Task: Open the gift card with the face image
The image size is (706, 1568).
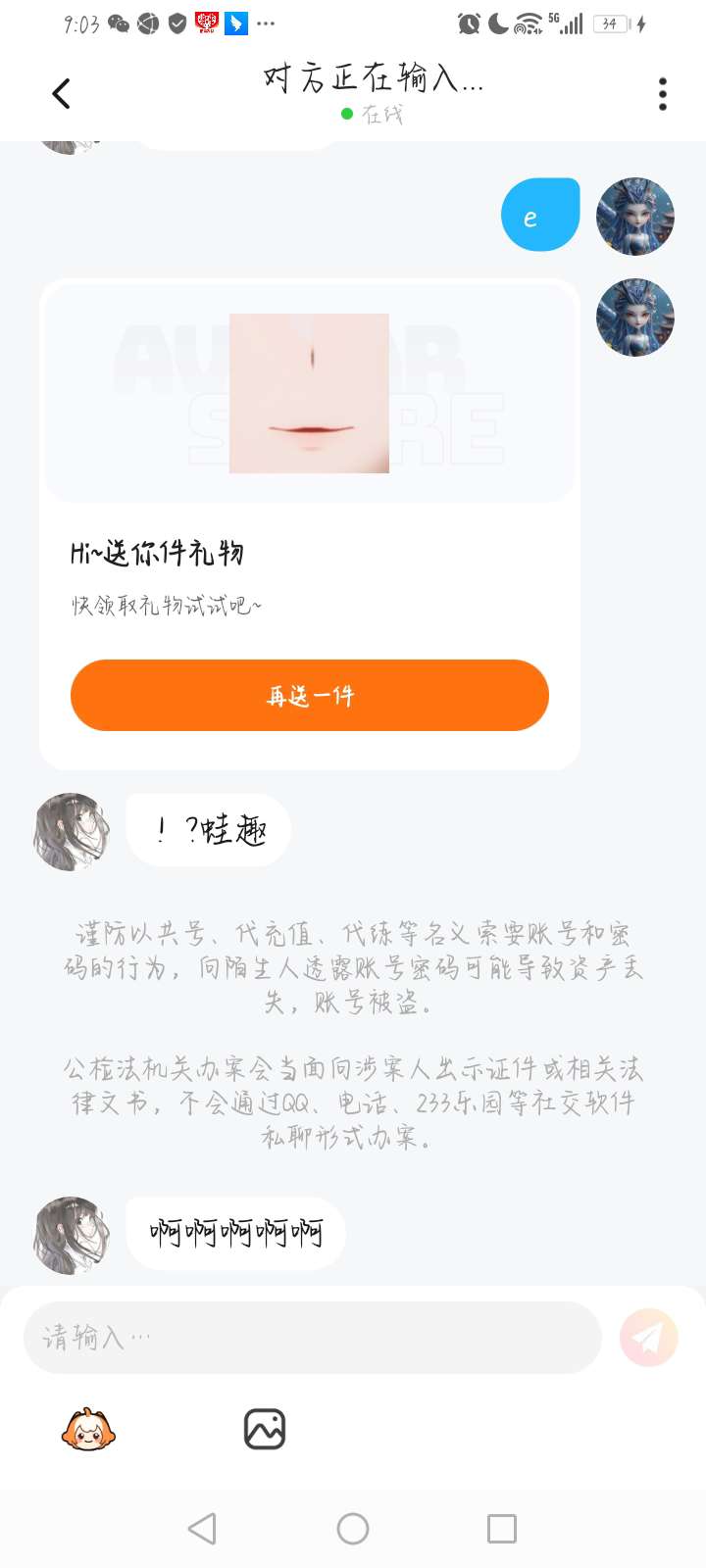Action: (309, 394)
